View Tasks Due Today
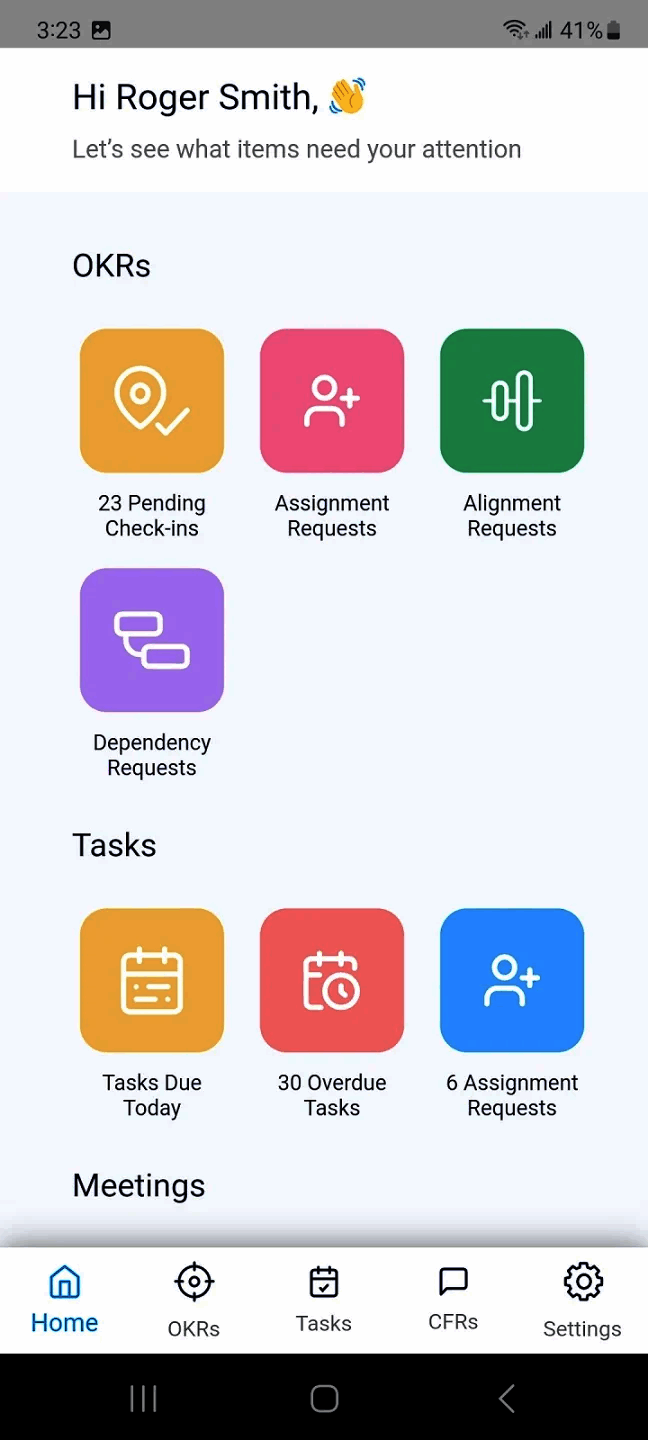 click(152, 981)
